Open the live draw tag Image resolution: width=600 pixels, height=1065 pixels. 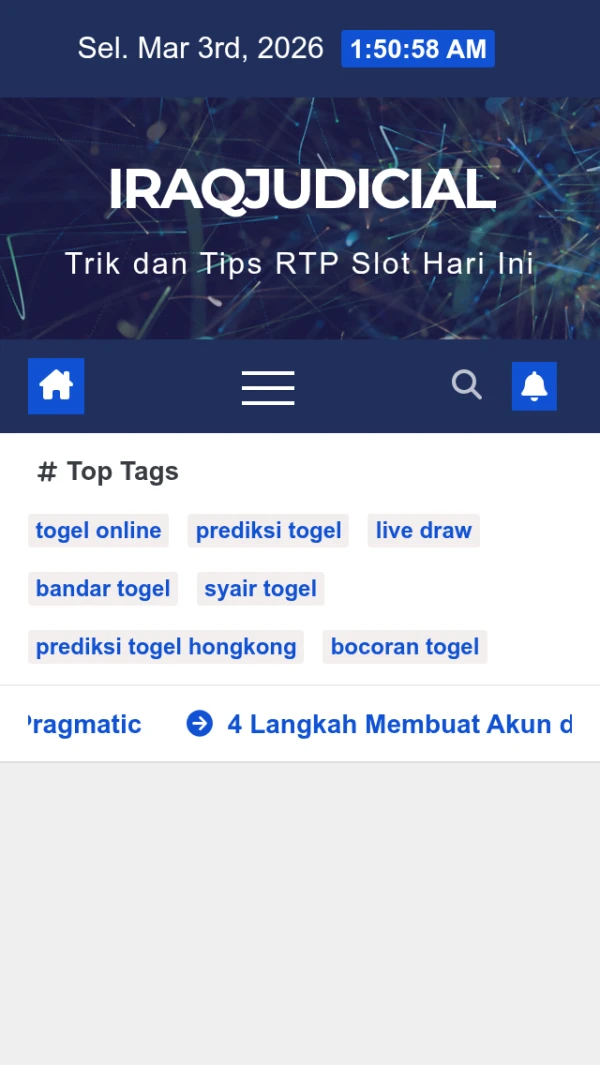[423, 531]
